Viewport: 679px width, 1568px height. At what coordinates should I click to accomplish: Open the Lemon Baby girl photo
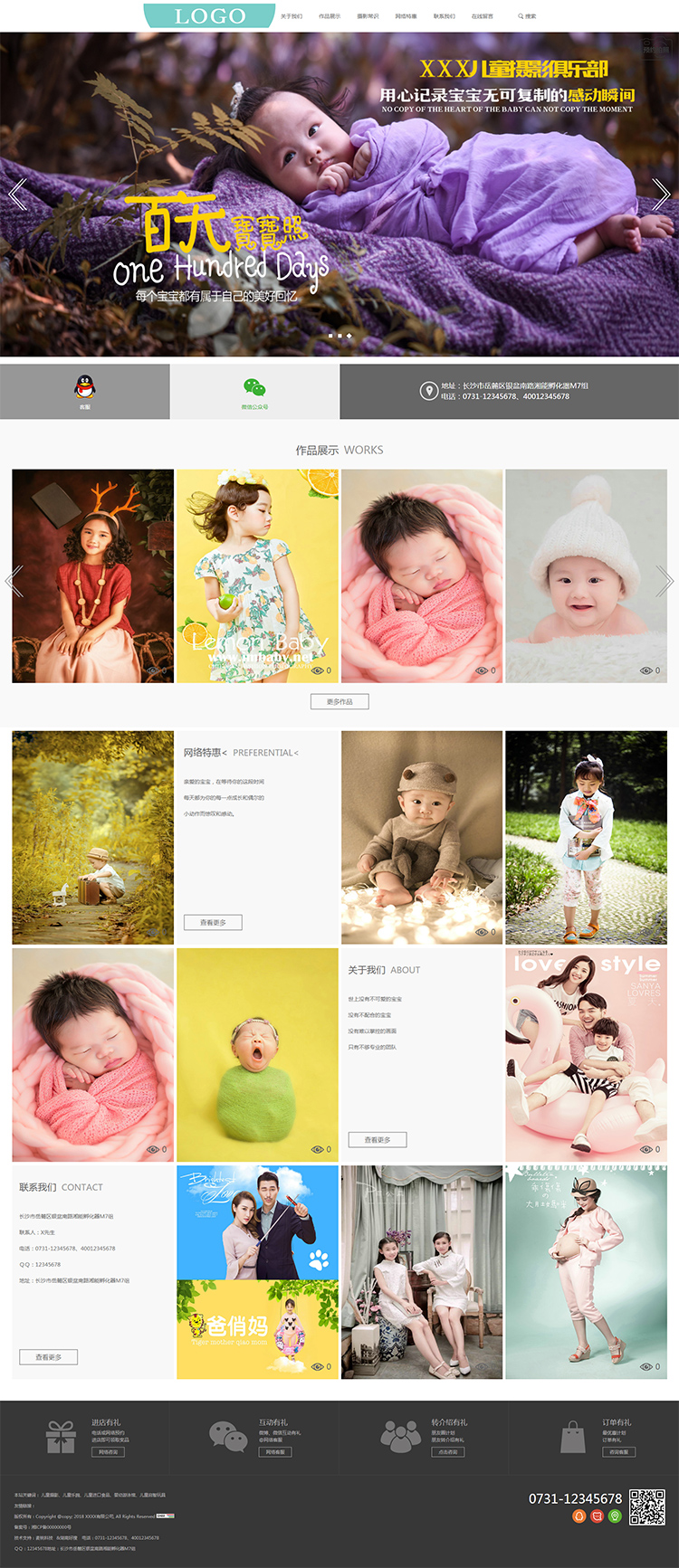[257, 575]
